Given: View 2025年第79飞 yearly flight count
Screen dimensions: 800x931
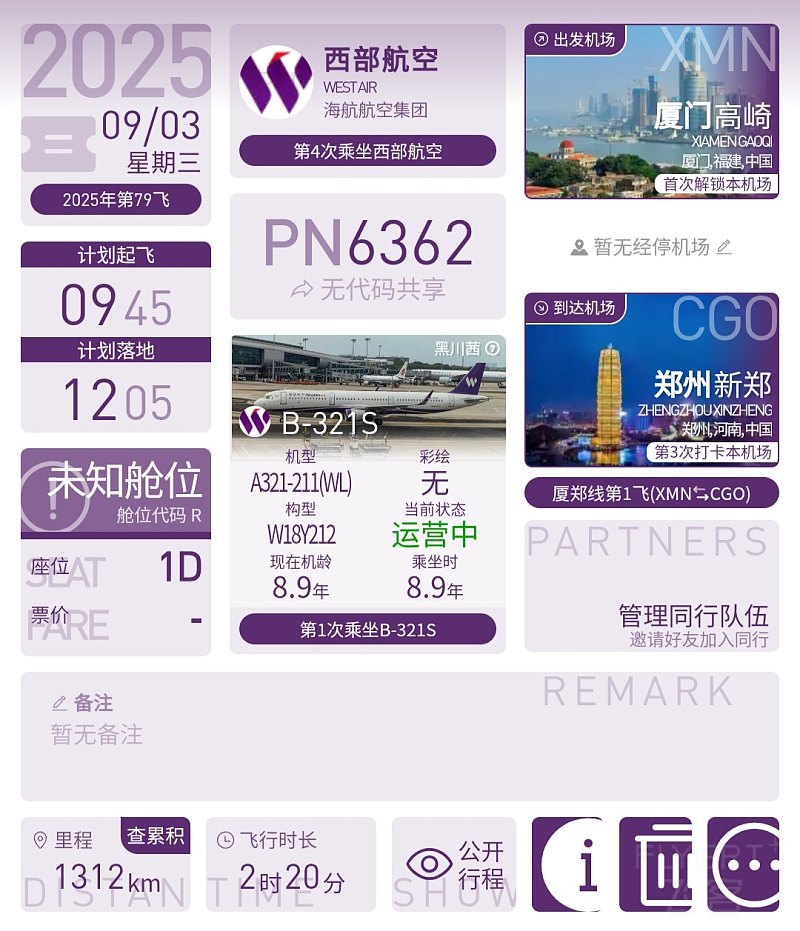Looking at the screenshot, I should coord(116,199).
